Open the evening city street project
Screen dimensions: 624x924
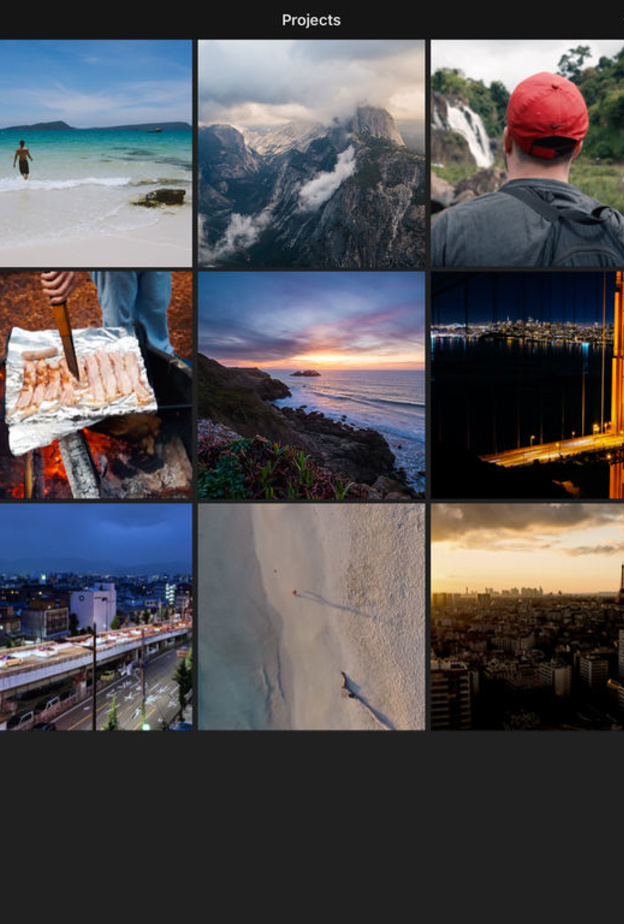pyautogui.click(x=95, y=616)
